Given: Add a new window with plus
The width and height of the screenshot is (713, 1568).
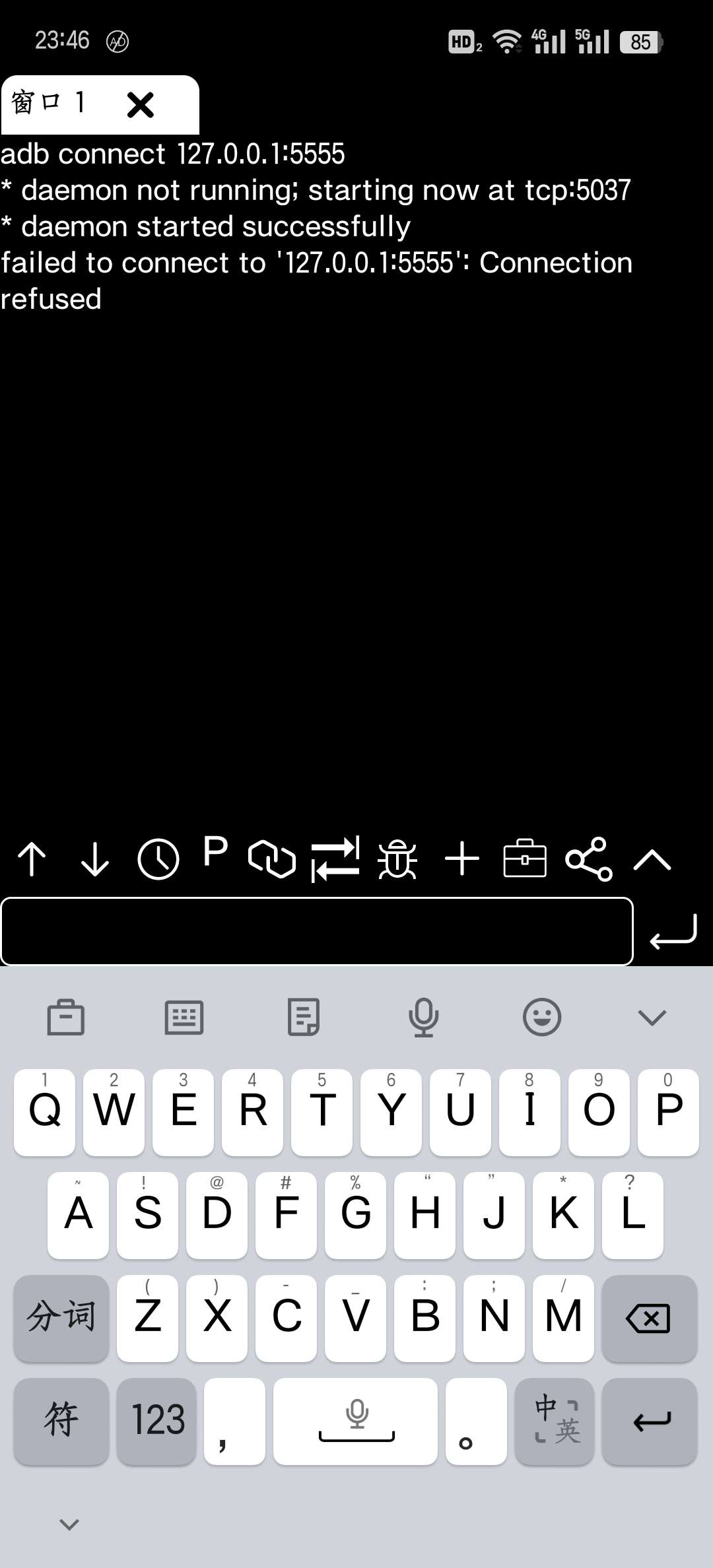Looking at the screenshot, I should 462,859.
